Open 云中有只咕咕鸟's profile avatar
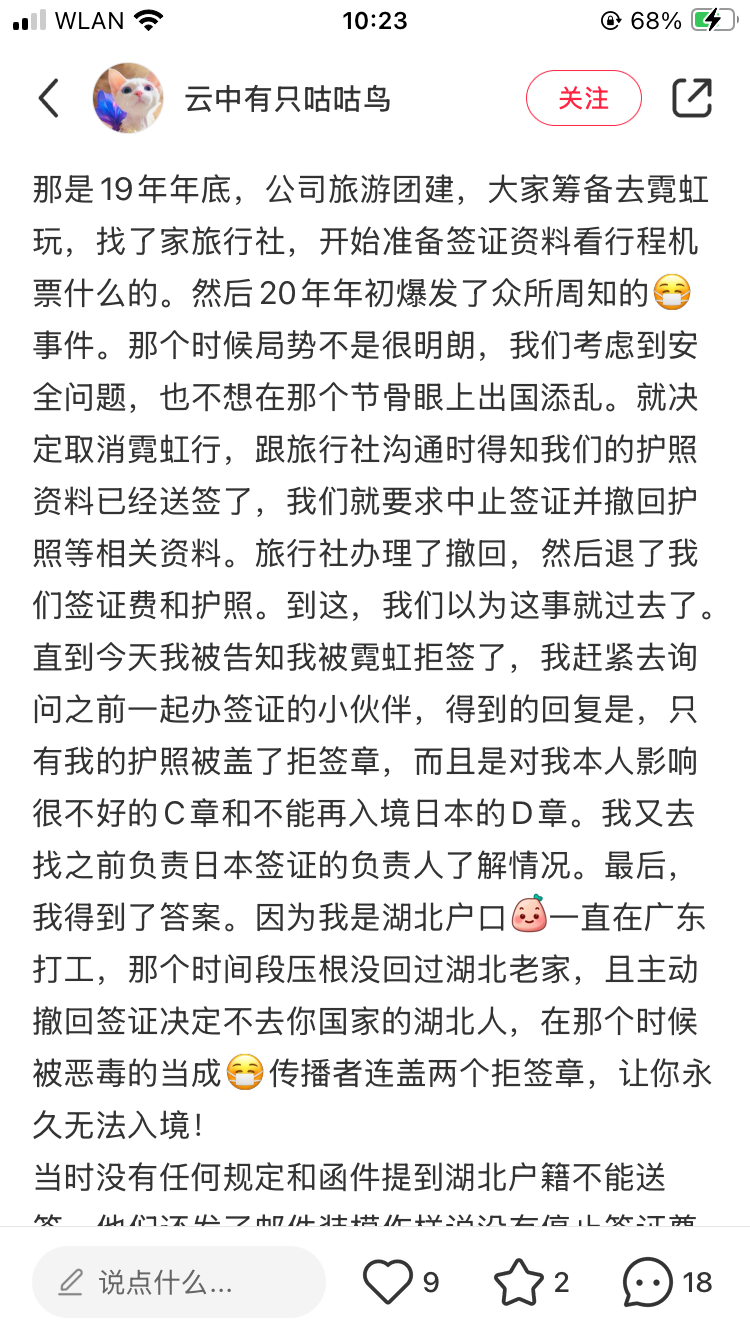This screenshot has height=1334, width=750. pyautogui.click(x=128, y=98)
